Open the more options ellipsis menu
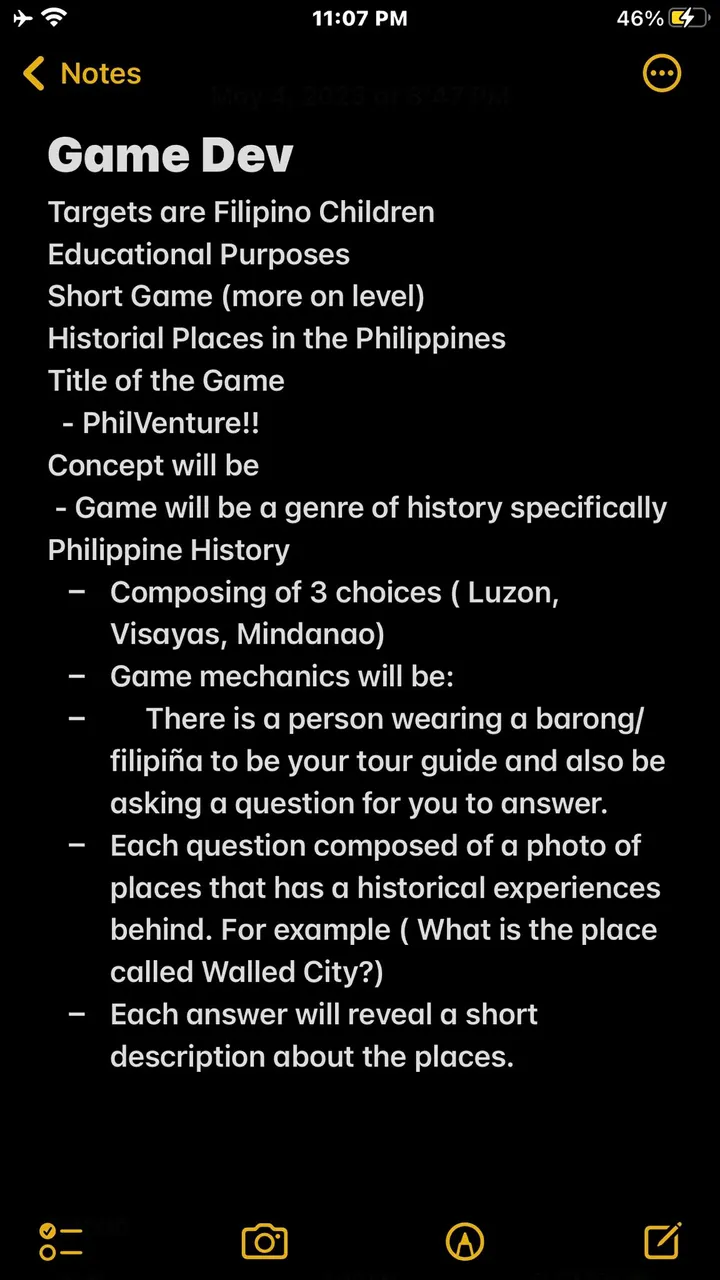Viewport: 720px width, 1280px height. pyautogui.click(x=662, y=74)
